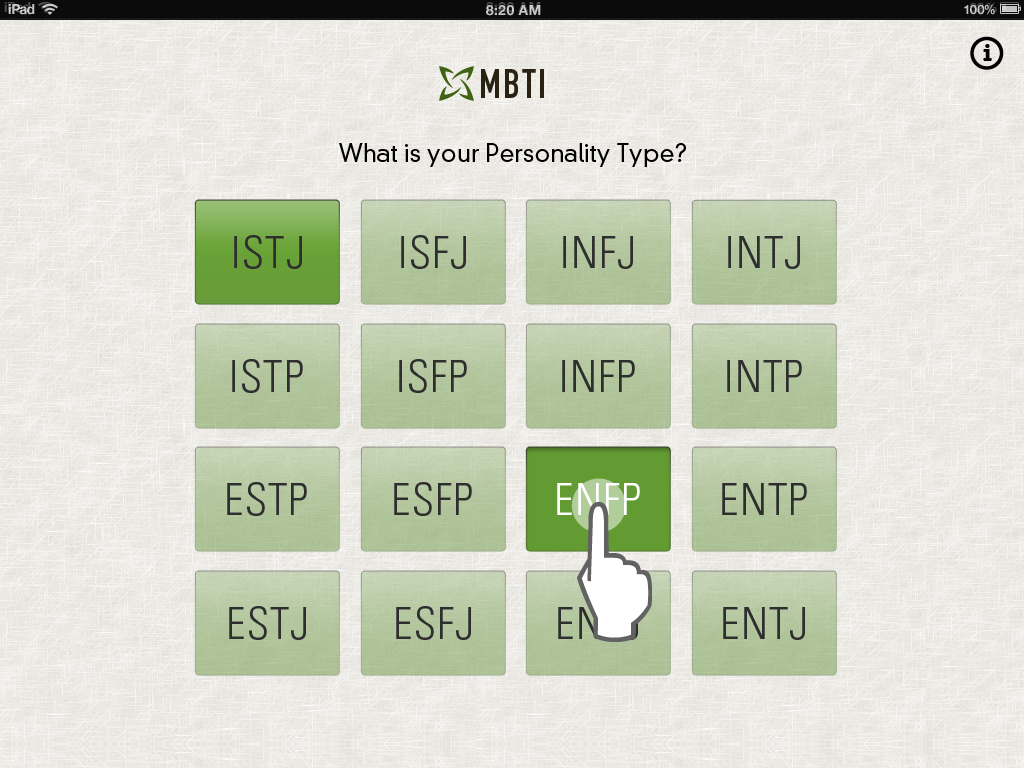Pick the INFJ tile
The height and width of the screenshot is (768, 1024).
(598, 252)
